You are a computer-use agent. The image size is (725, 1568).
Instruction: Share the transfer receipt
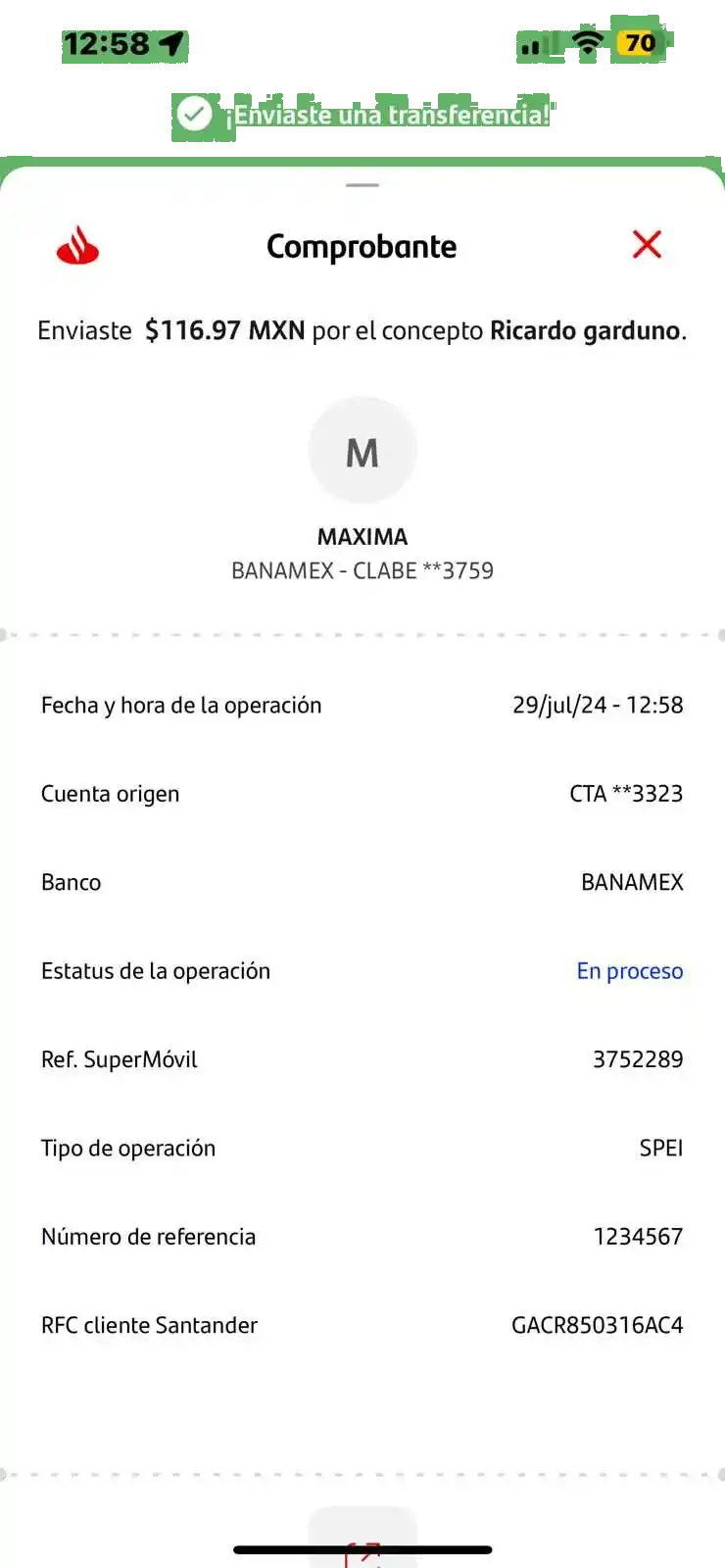coord(362,1541)
